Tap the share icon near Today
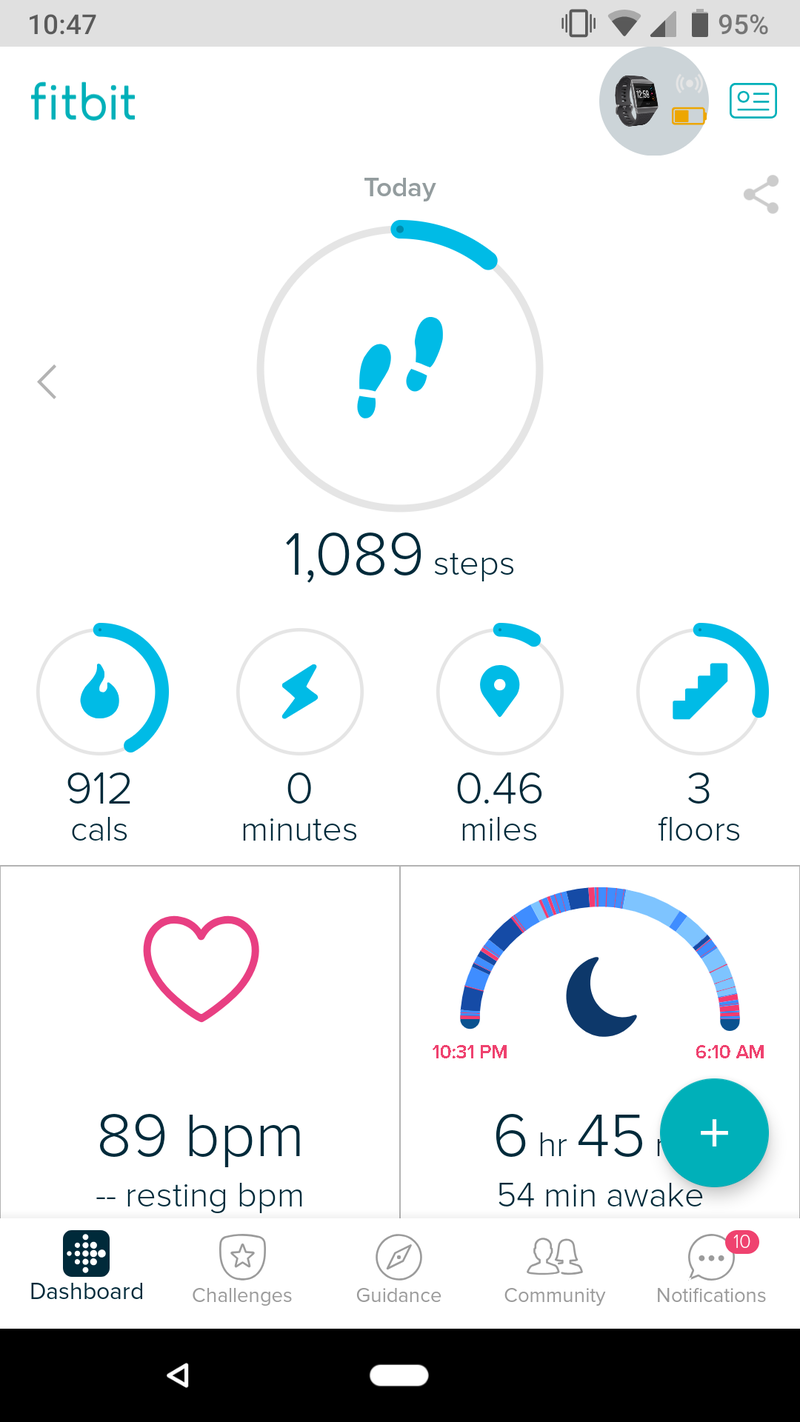This screenshot has height=1422, width=800. 761,195
